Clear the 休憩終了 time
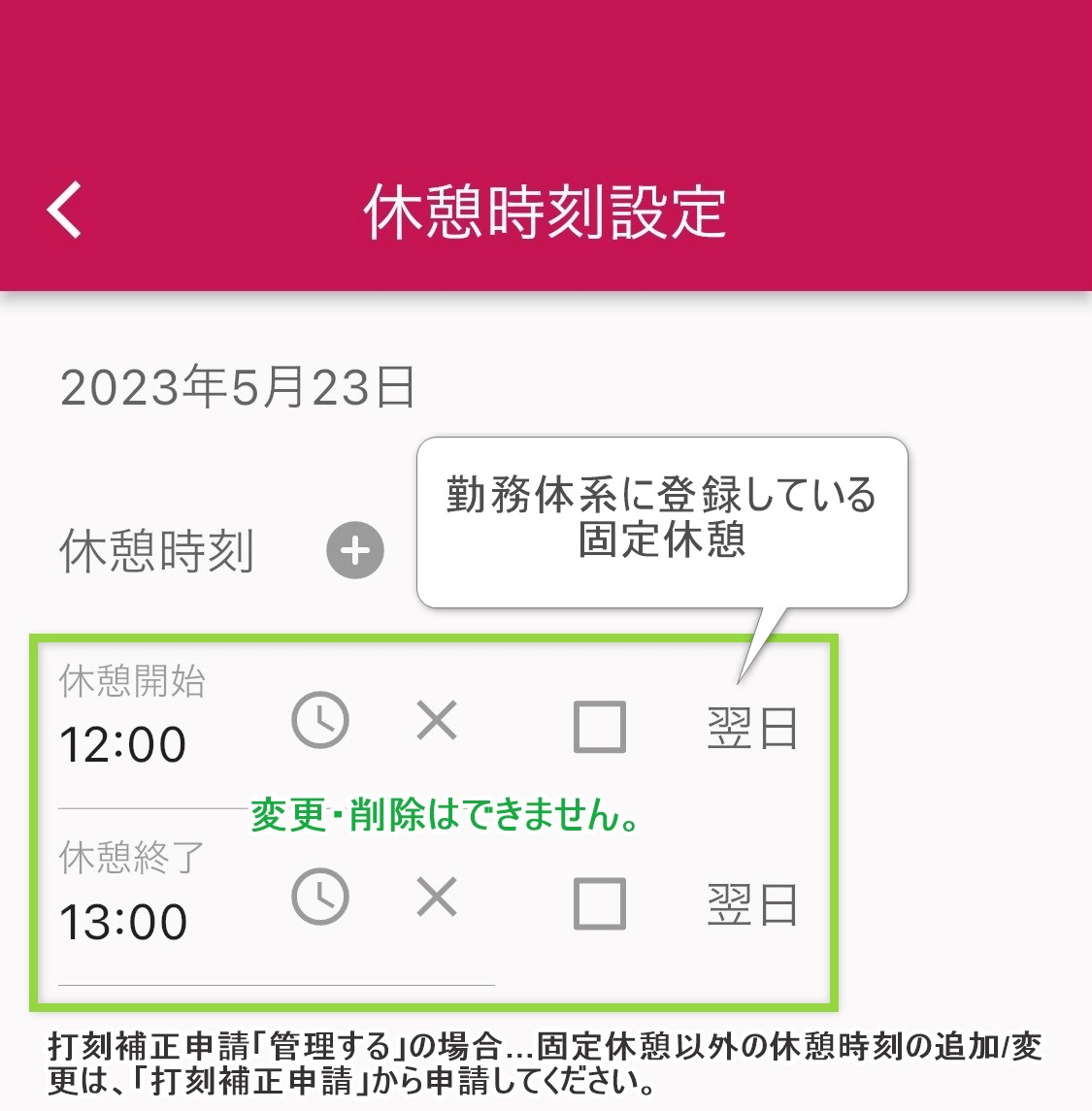This screenshot has width=1092, height=1111. tap(437, 898)
